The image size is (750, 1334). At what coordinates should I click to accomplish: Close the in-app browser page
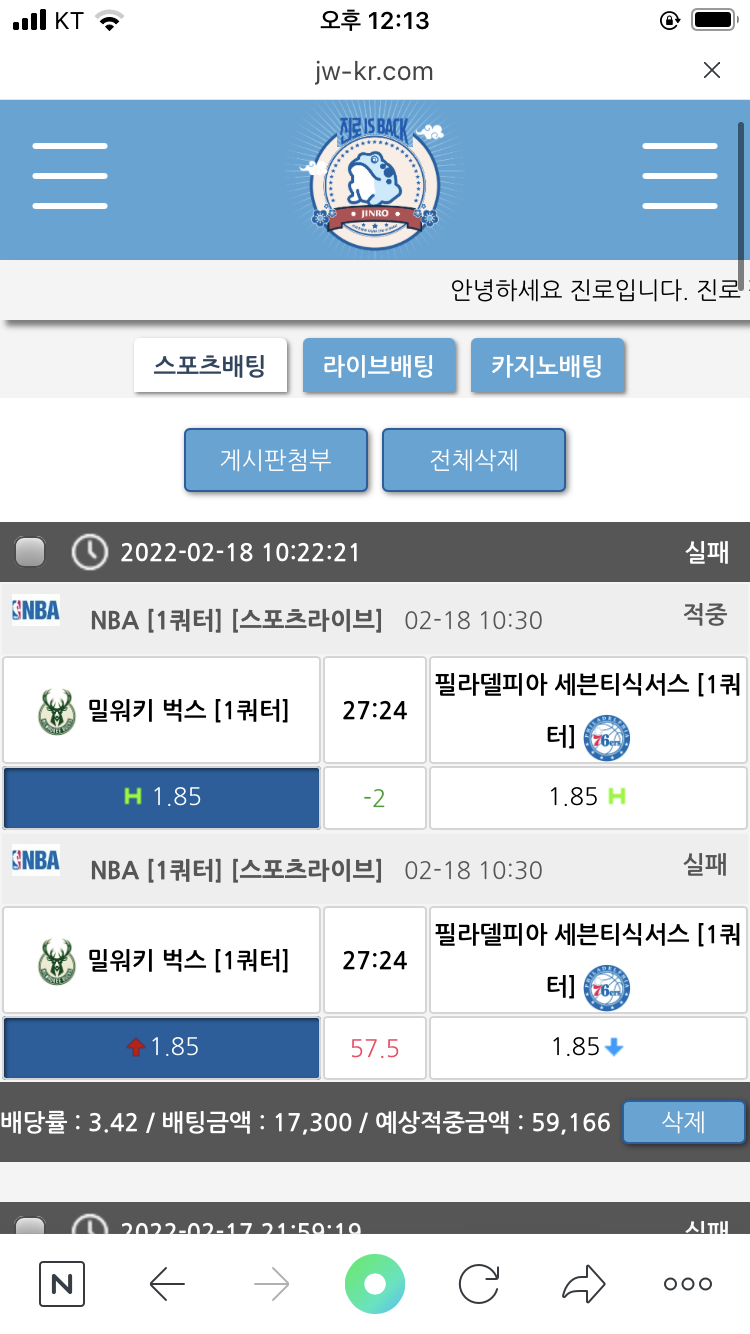711,70
